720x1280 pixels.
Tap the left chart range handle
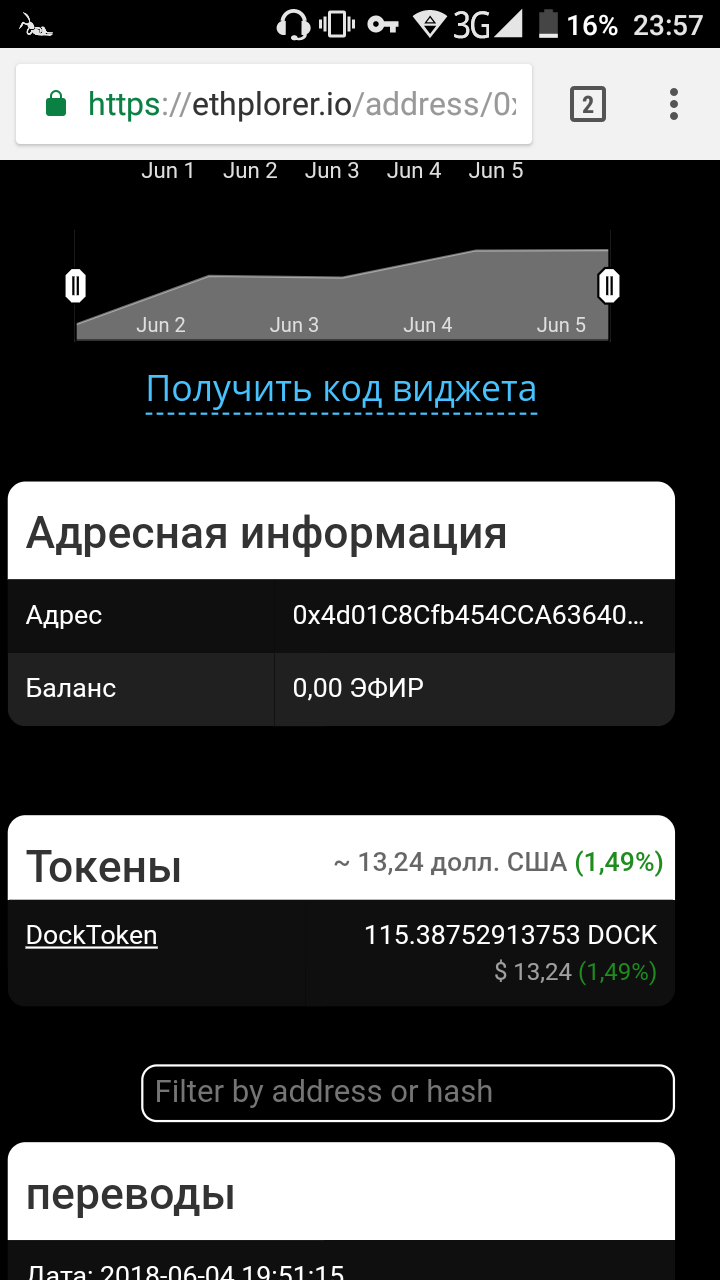[x=75, y=286]
